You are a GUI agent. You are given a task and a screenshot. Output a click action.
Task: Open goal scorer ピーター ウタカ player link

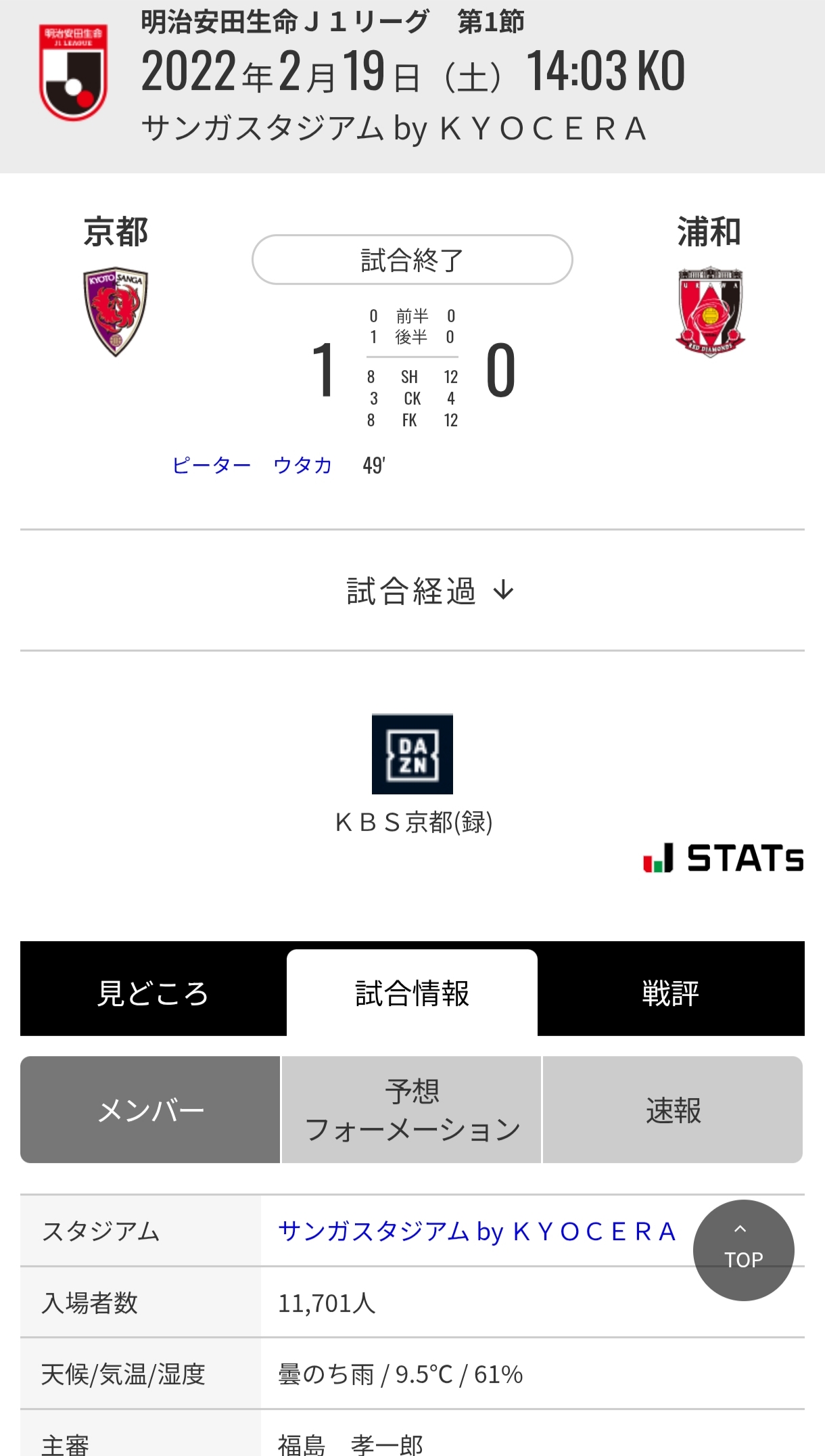pos(252,465)
